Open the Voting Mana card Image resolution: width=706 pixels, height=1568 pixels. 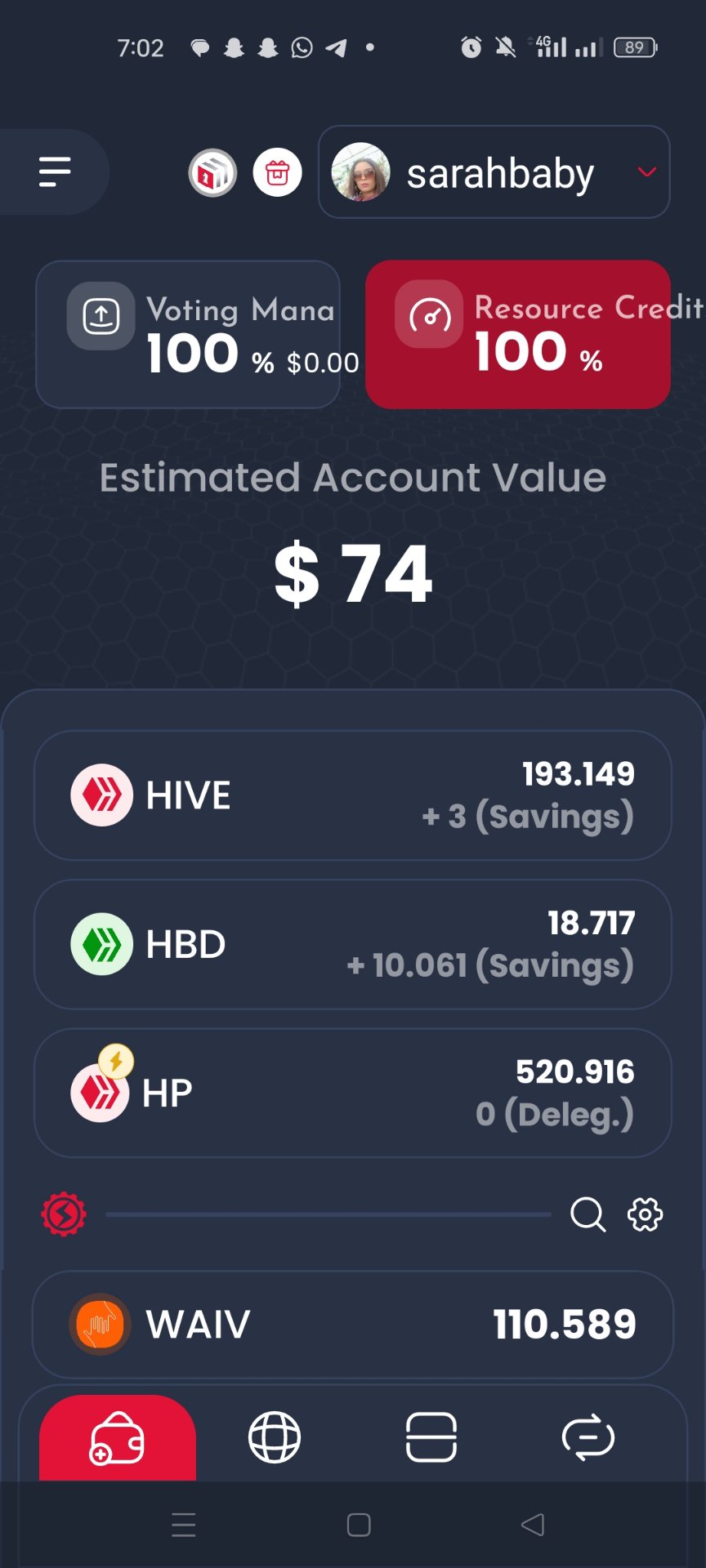click(188, 335)
